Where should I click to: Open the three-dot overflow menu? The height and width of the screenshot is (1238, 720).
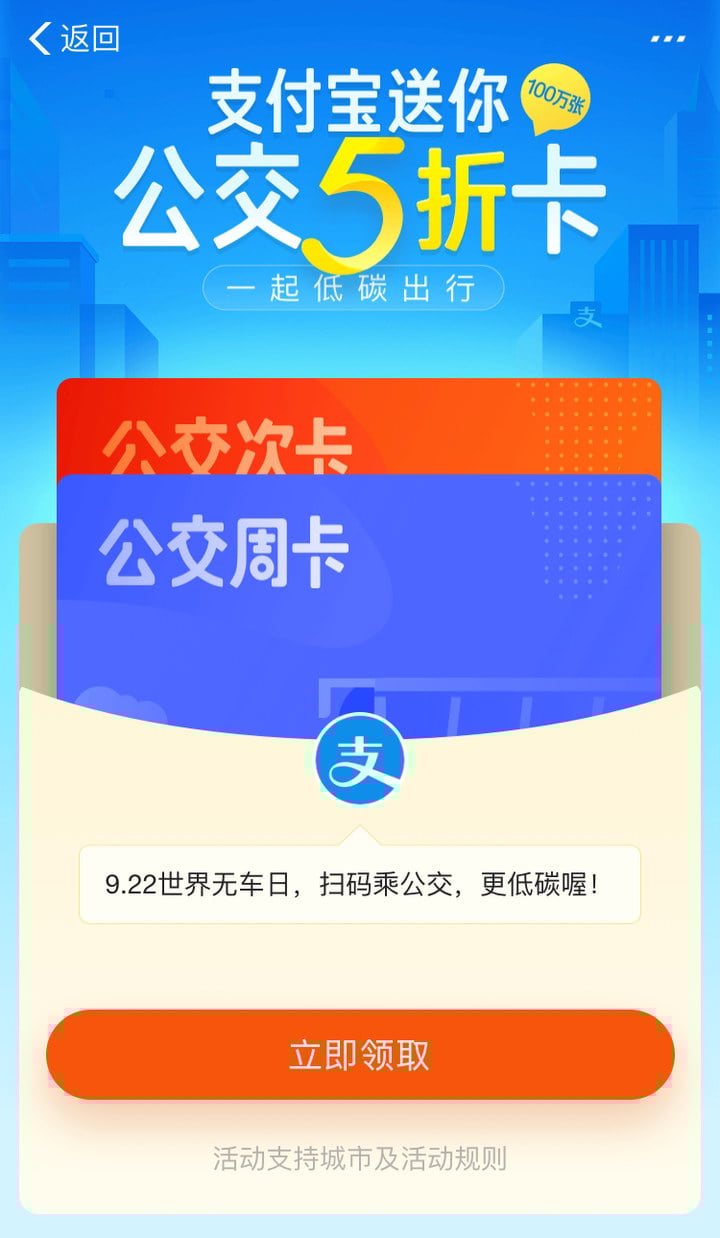[x=668, y=39]
